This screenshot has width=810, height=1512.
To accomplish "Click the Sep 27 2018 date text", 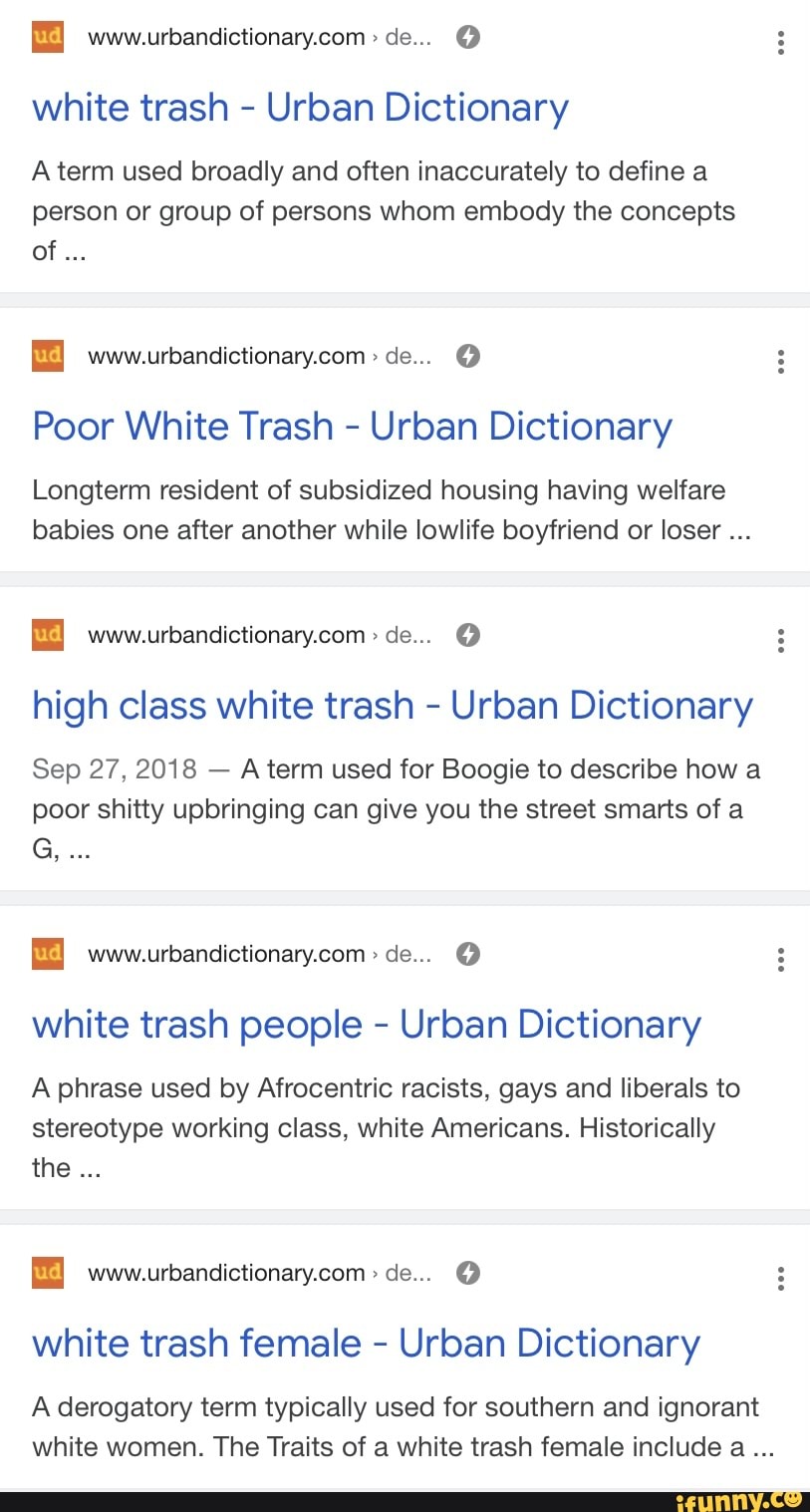I will (113, 768).
